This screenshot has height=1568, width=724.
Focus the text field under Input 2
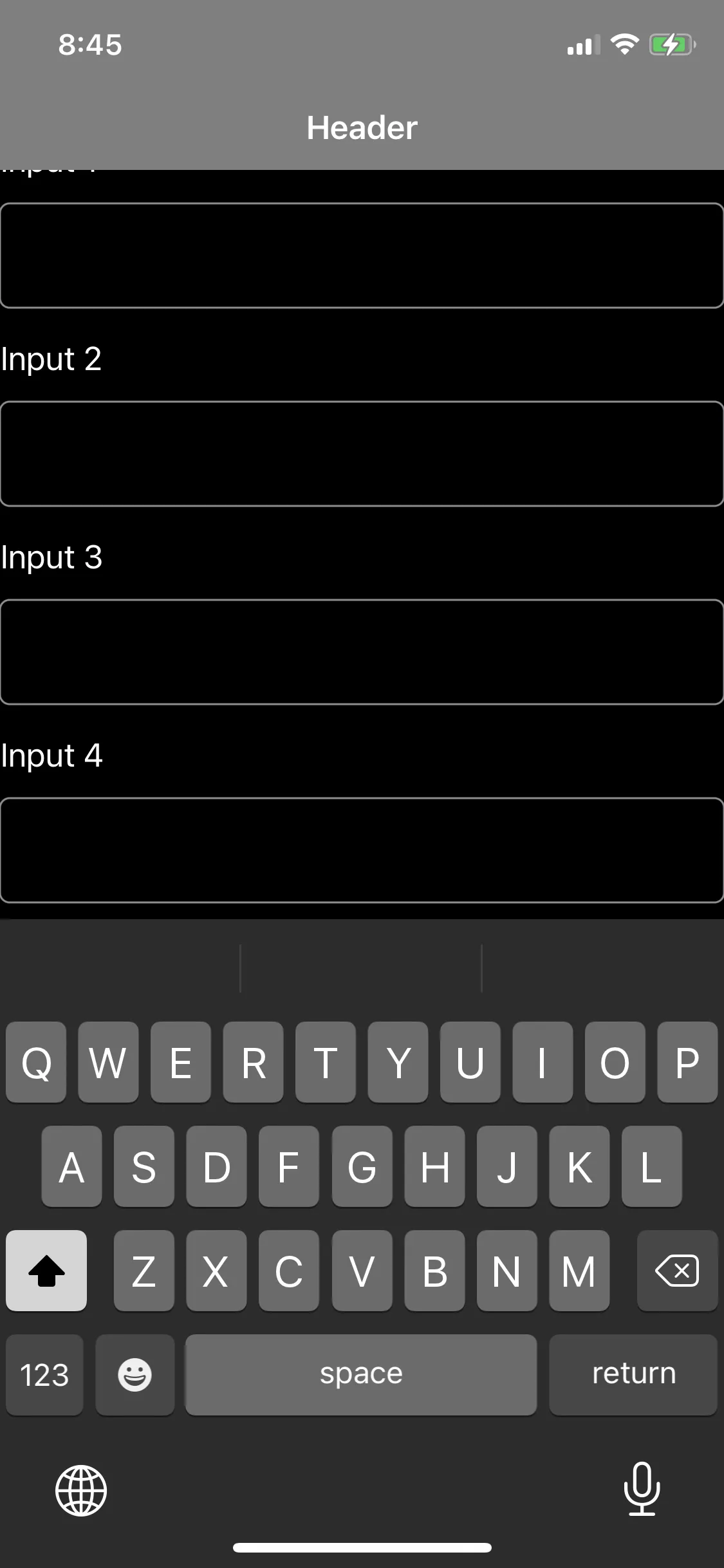tap(362, 454)
